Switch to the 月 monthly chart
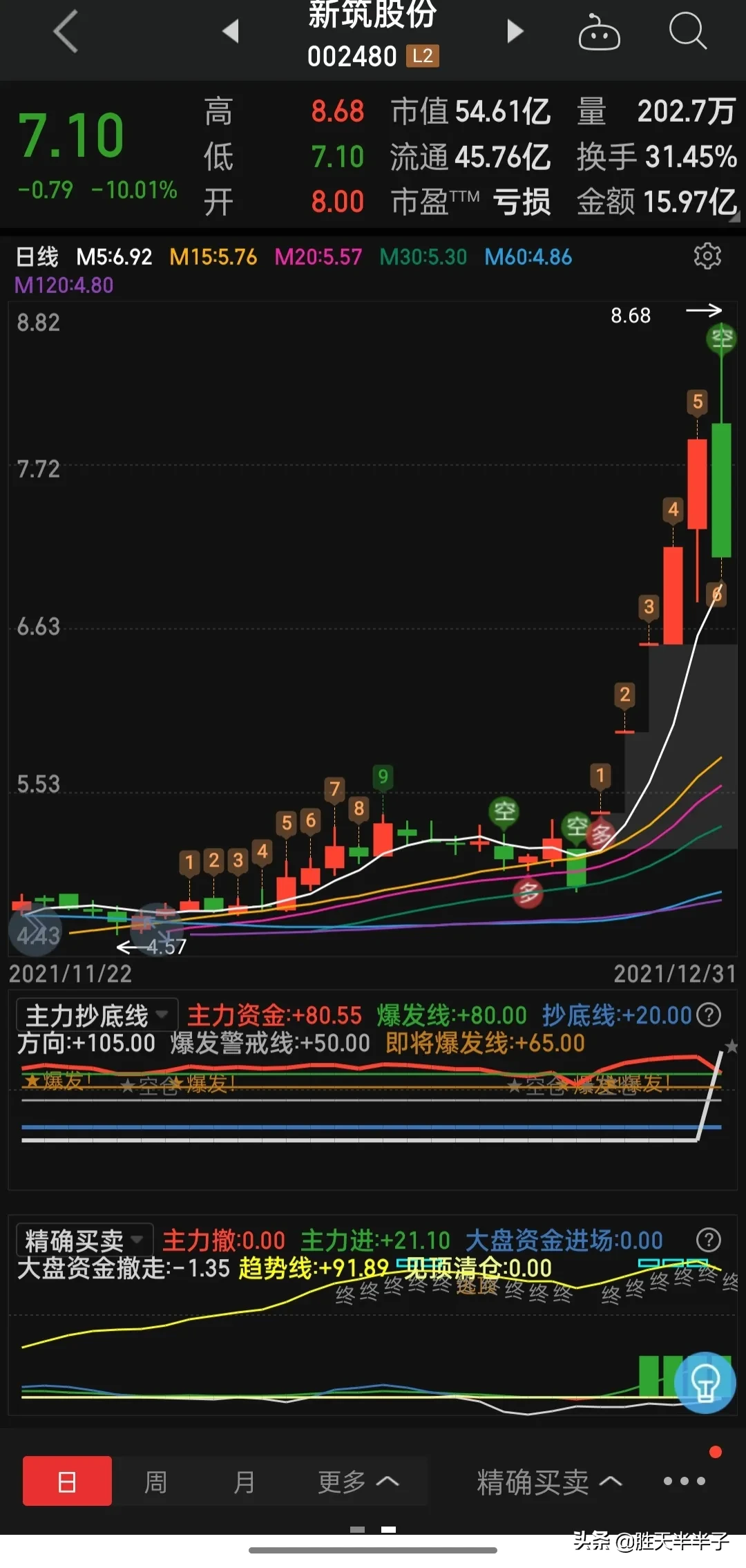 244,1481
